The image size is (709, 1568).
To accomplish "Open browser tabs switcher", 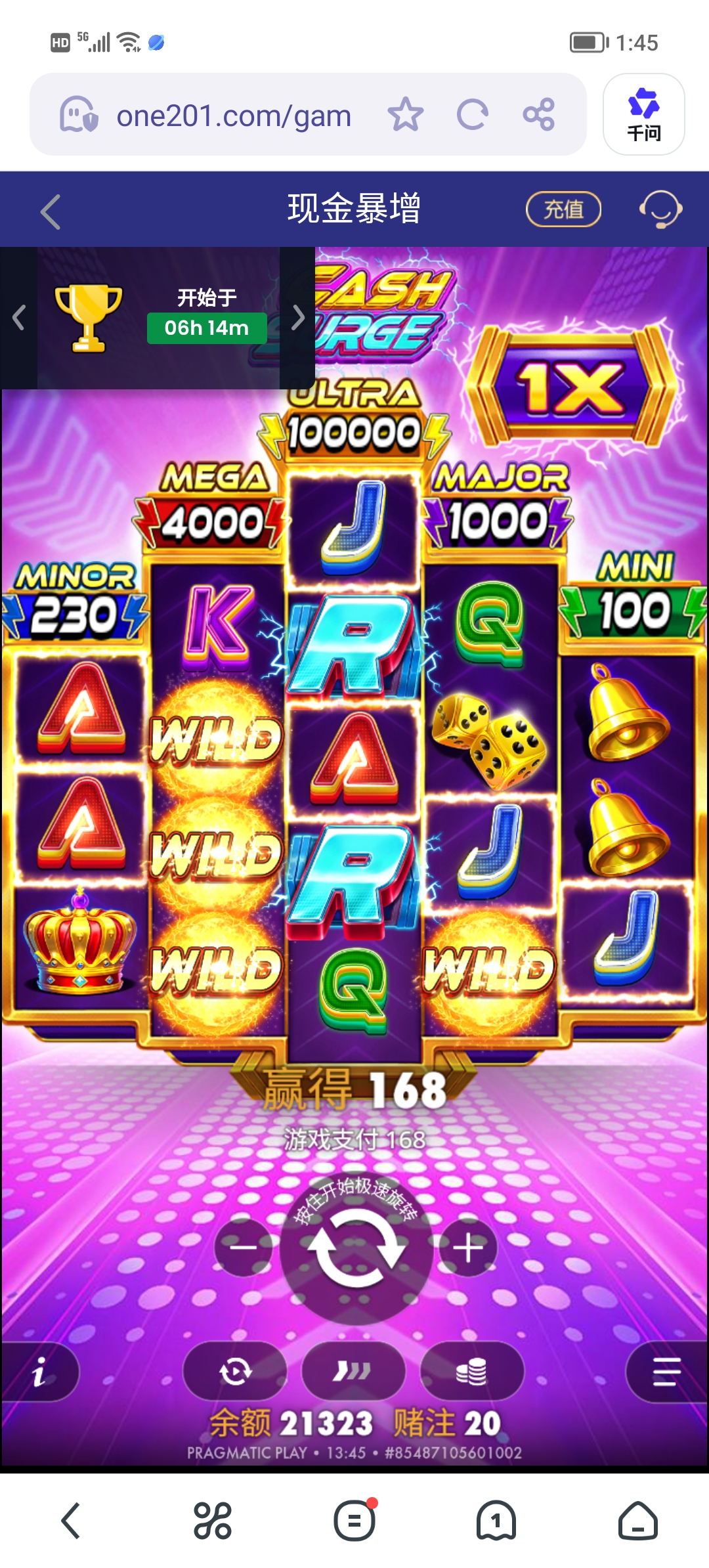I will [x=496, y=1521].
